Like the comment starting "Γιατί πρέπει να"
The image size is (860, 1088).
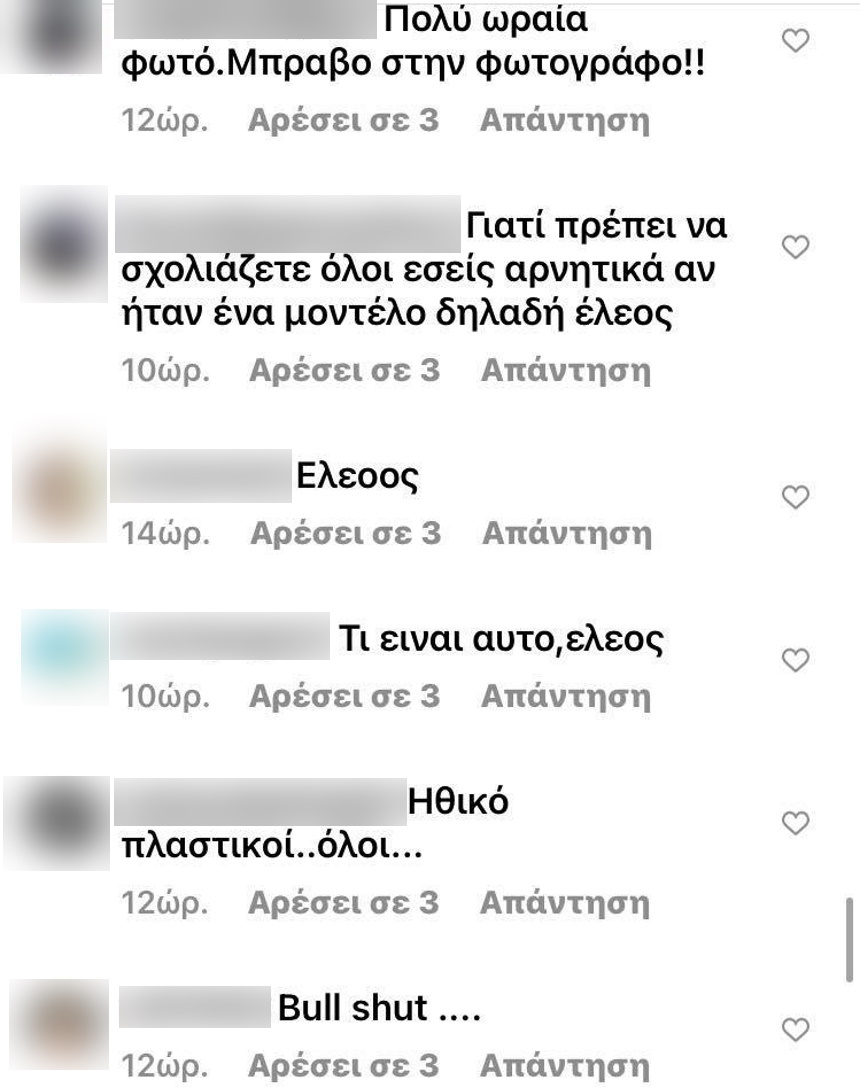click(x=795, y=247)
